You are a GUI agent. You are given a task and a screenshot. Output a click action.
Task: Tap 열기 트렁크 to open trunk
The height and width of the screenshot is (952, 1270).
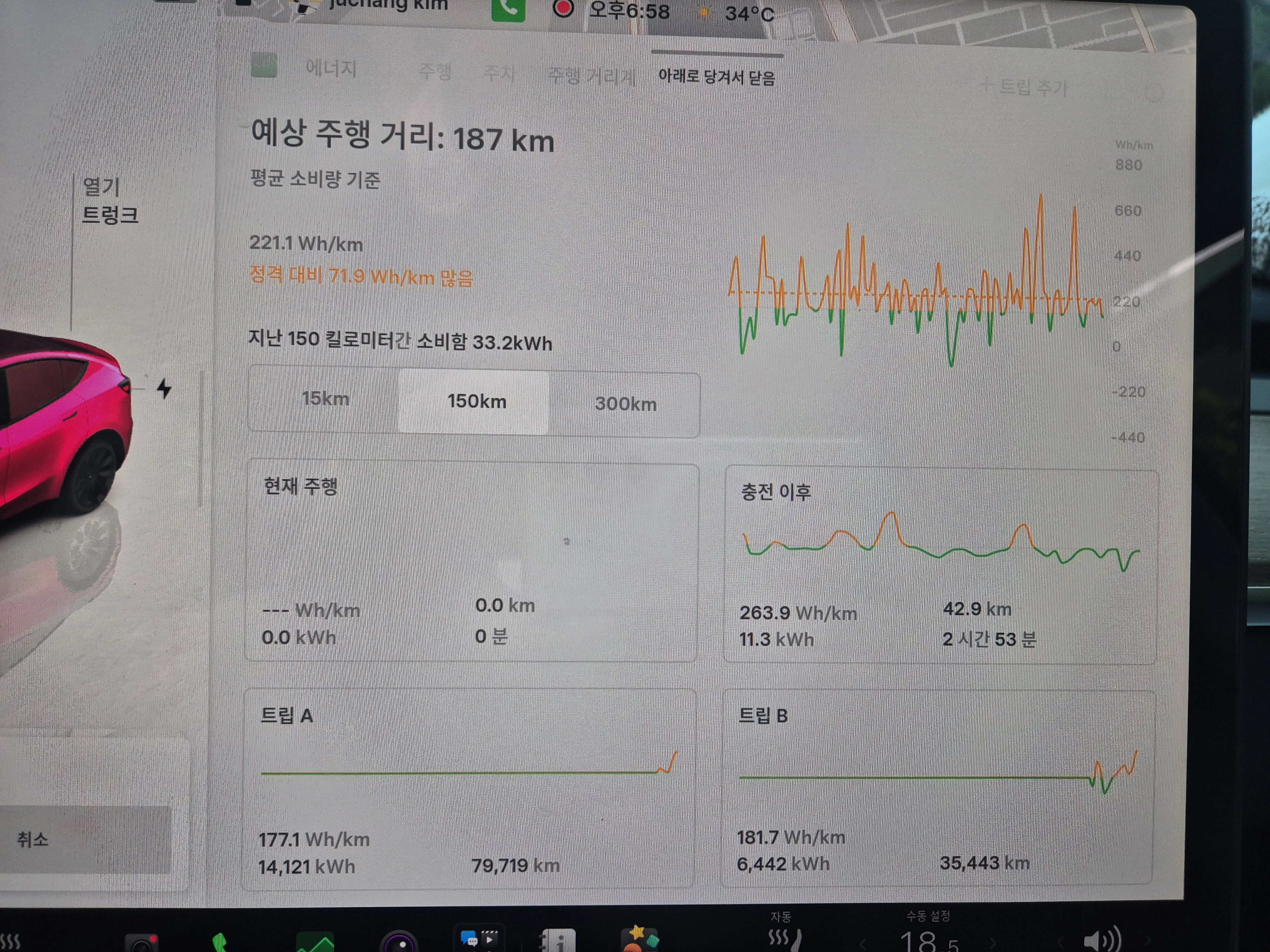[110, 201]
